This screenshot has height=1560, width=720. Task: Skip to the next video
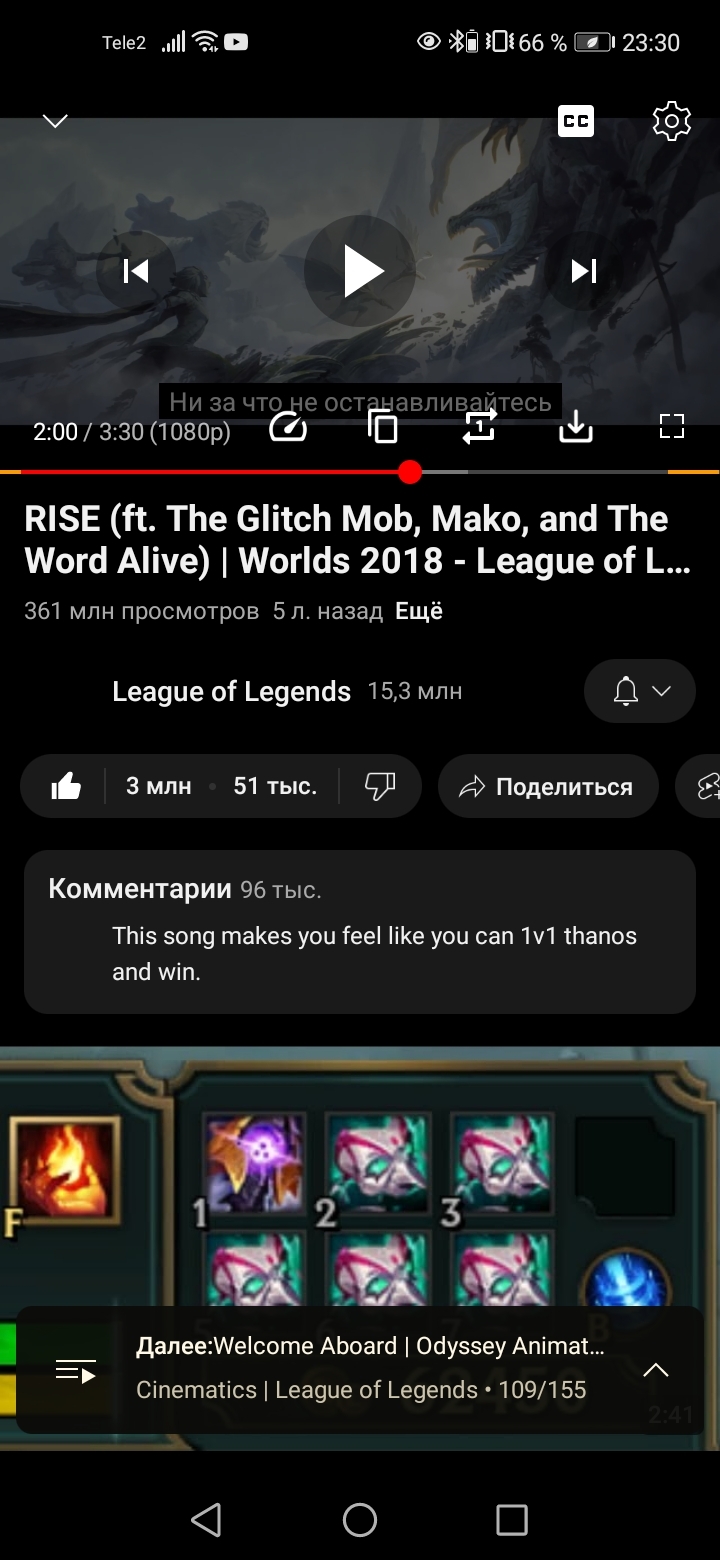[583, 271]
